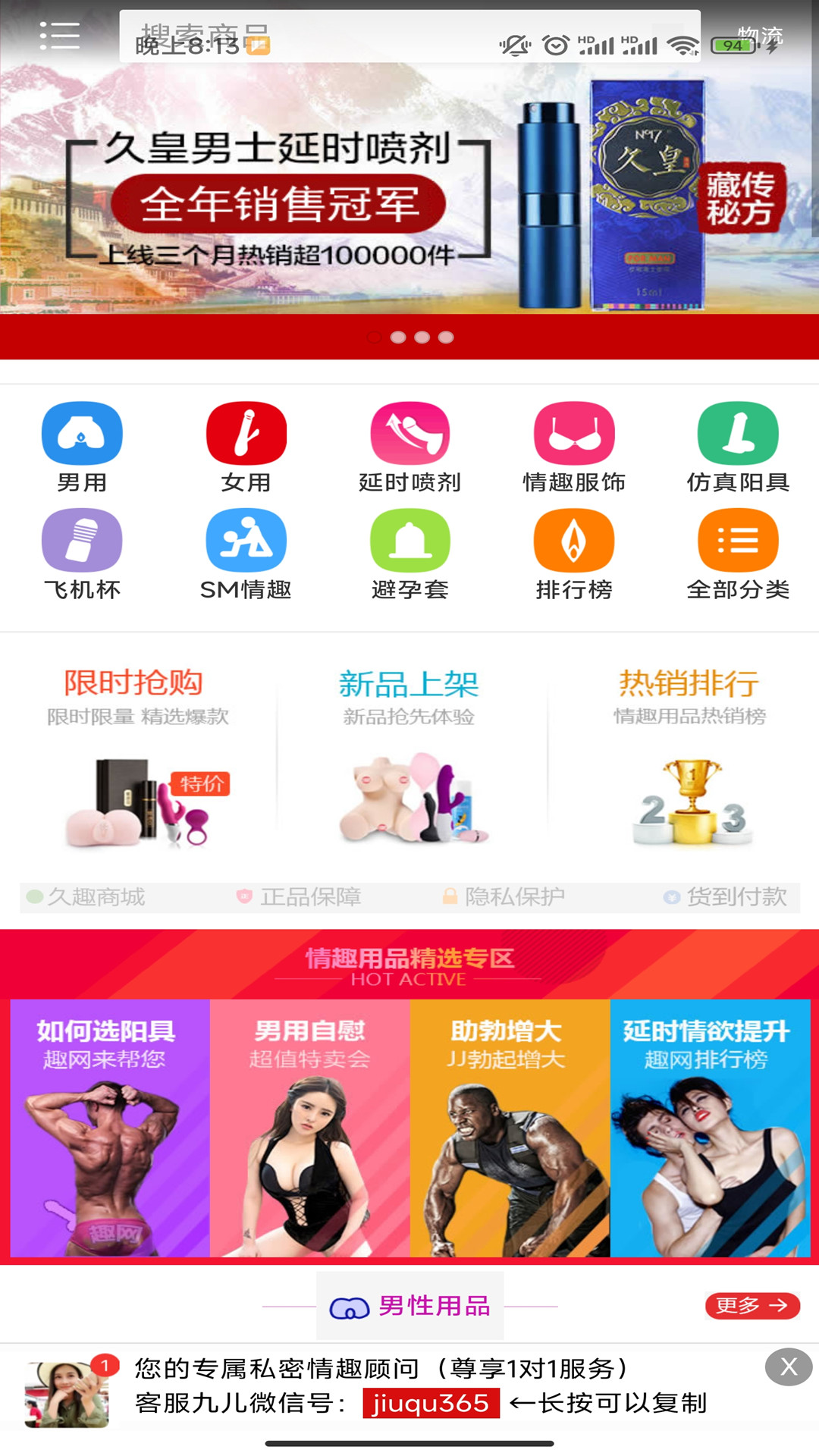Dismiss the customer service banner
The width and height of the screenshot is (819, 1456).
coord(788,1367)
